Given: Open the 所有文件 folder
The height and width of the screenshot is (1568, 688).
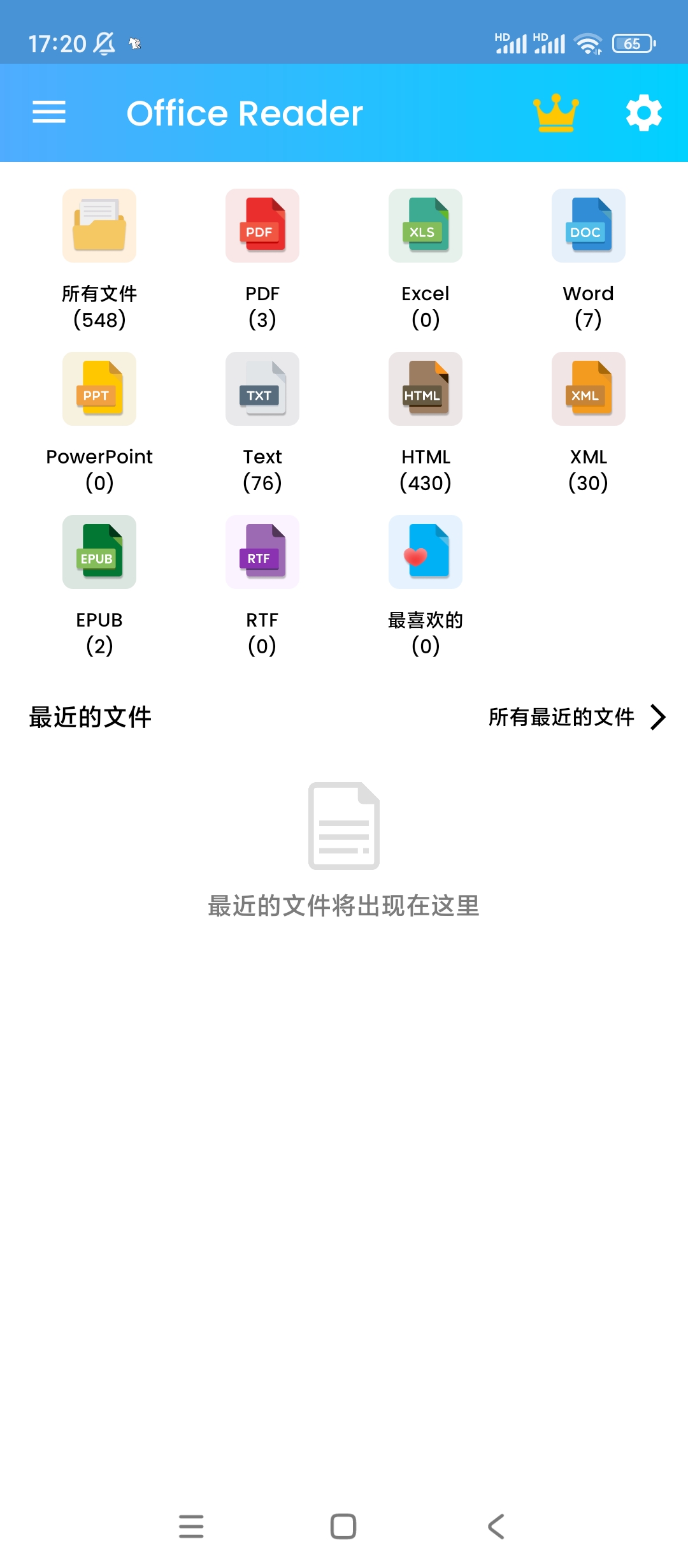Looking at the screenshot, I should (x=99, y=226).
